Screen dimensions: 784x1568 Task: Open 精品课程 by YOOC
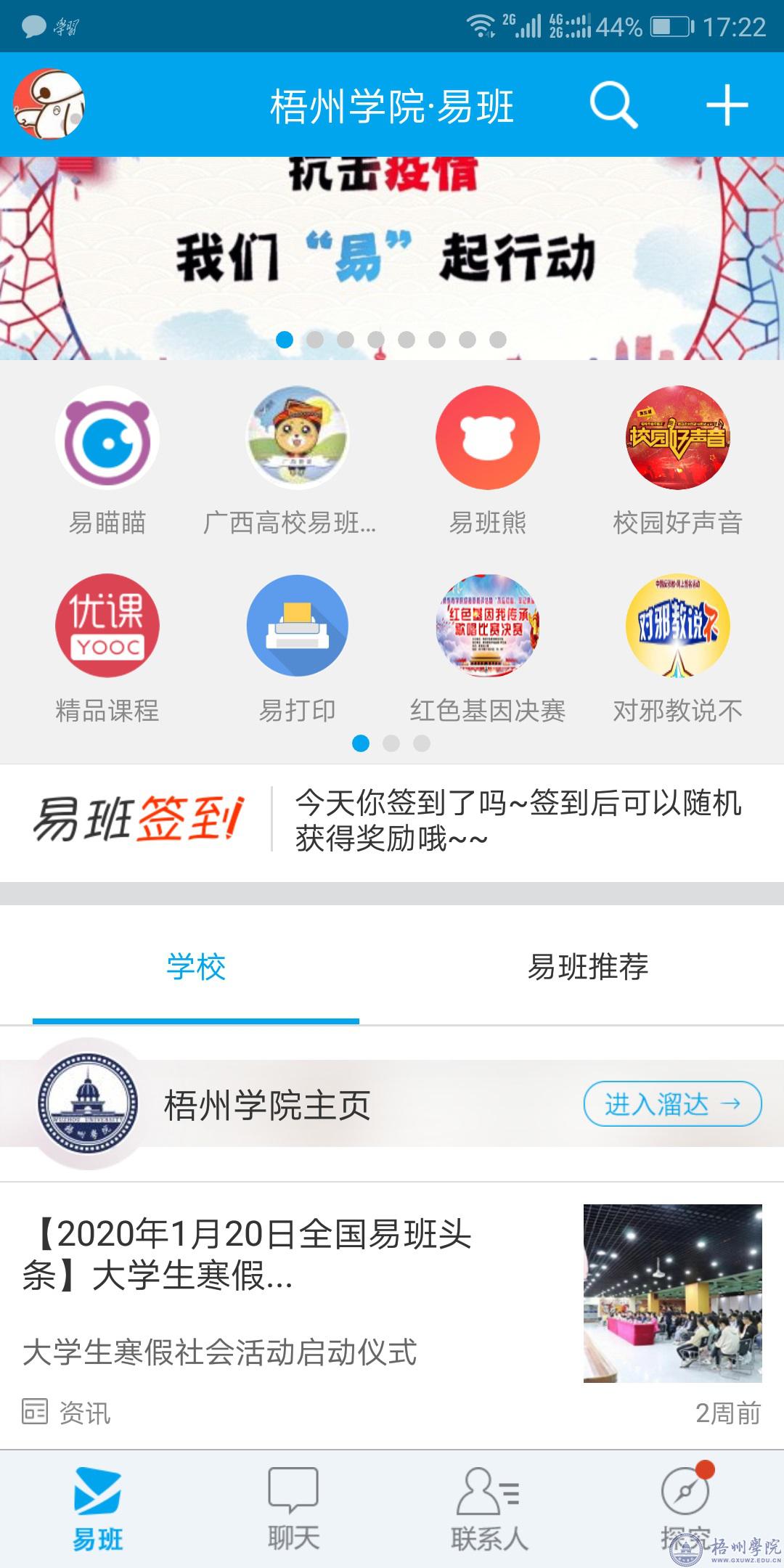107,626
